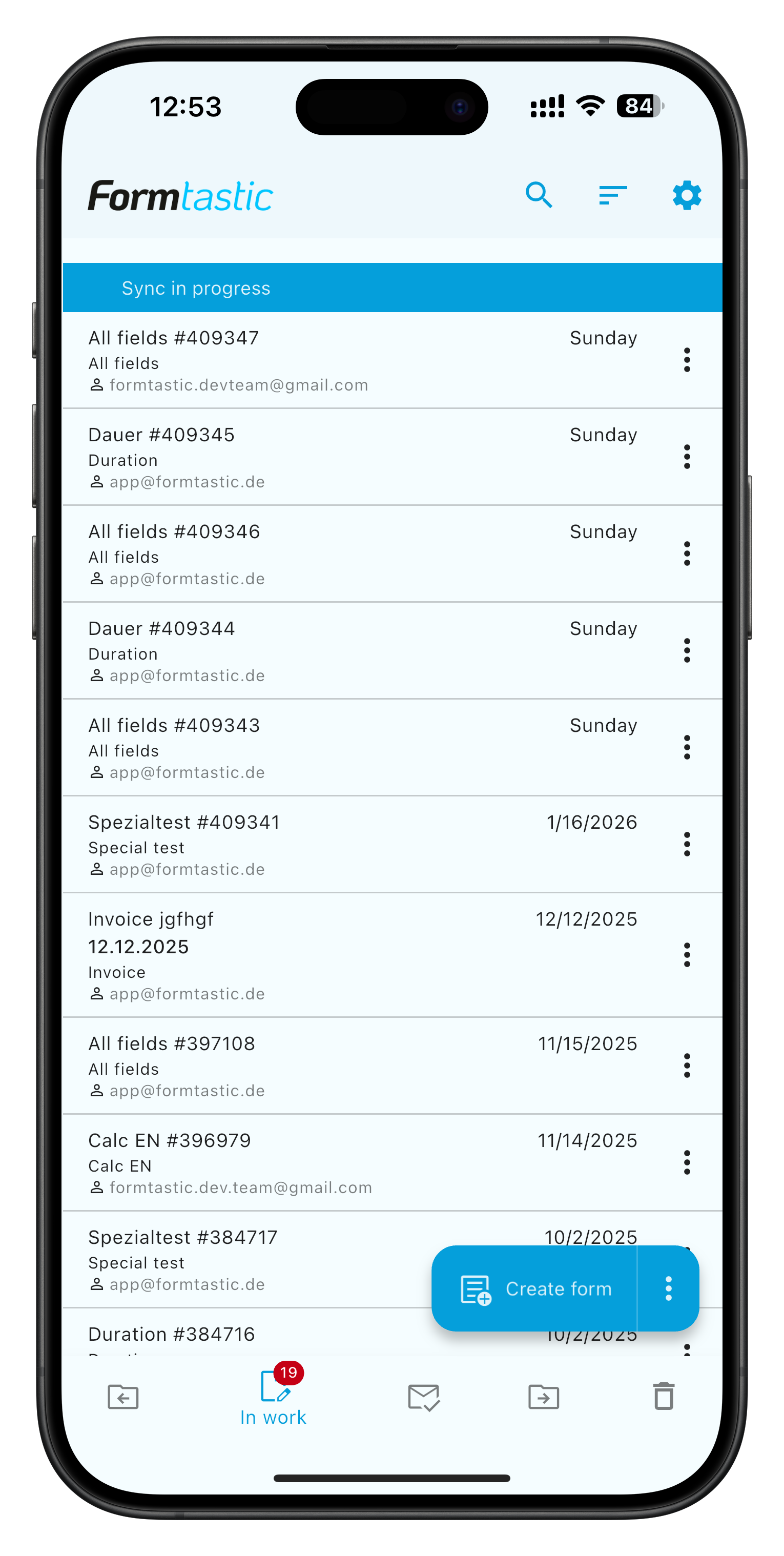Switch to the inbox folder tab
This screenshot has width=784, height=1556.
123,1397
